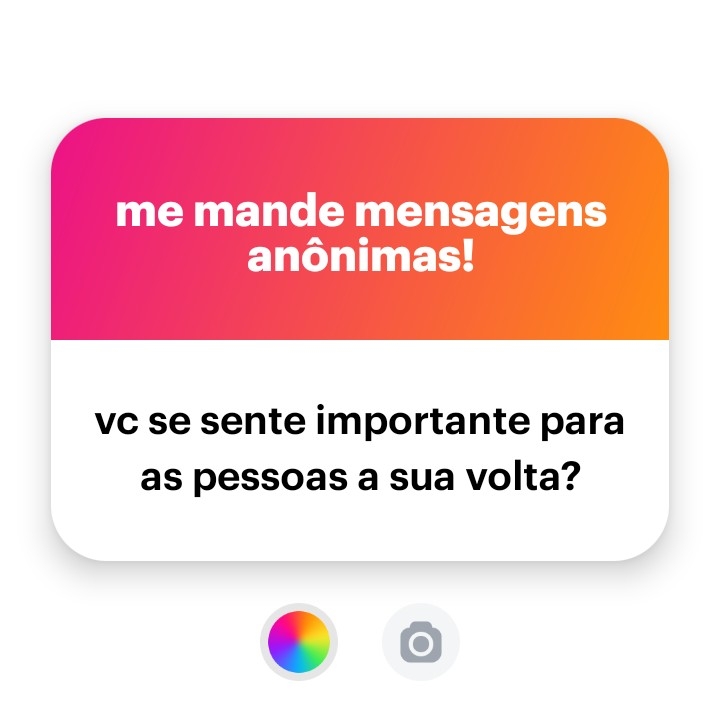Open the rainbow color picker

coord(299,641)
